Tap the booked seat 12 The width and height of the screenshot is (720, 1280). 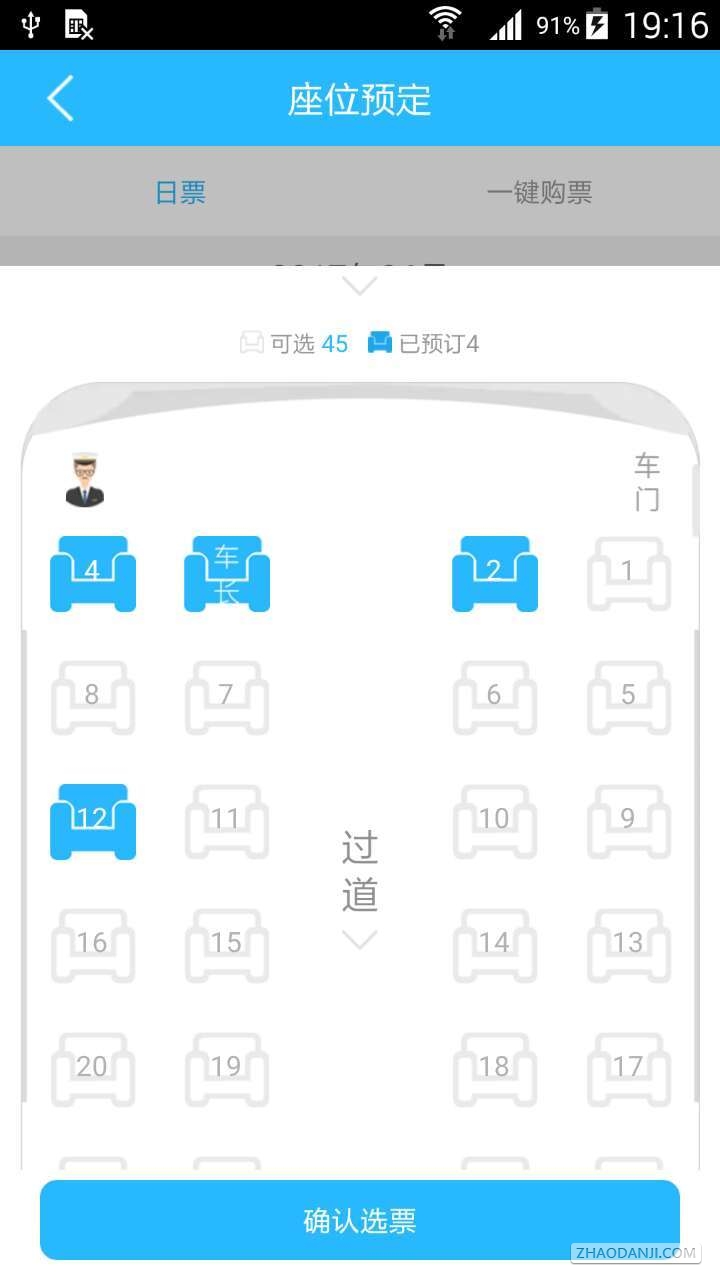point(92,821)
